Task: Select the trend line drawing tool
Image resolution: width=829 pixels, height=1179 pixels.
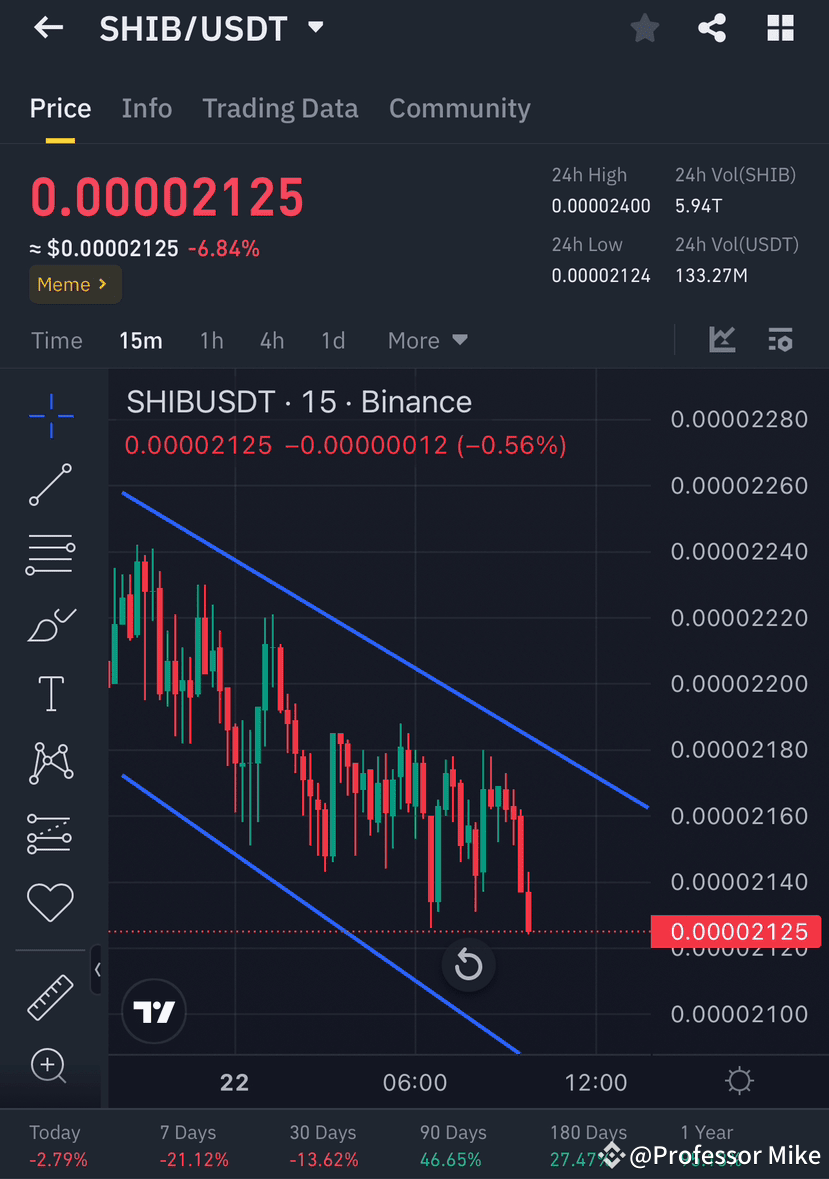Action: click(51, 486)
